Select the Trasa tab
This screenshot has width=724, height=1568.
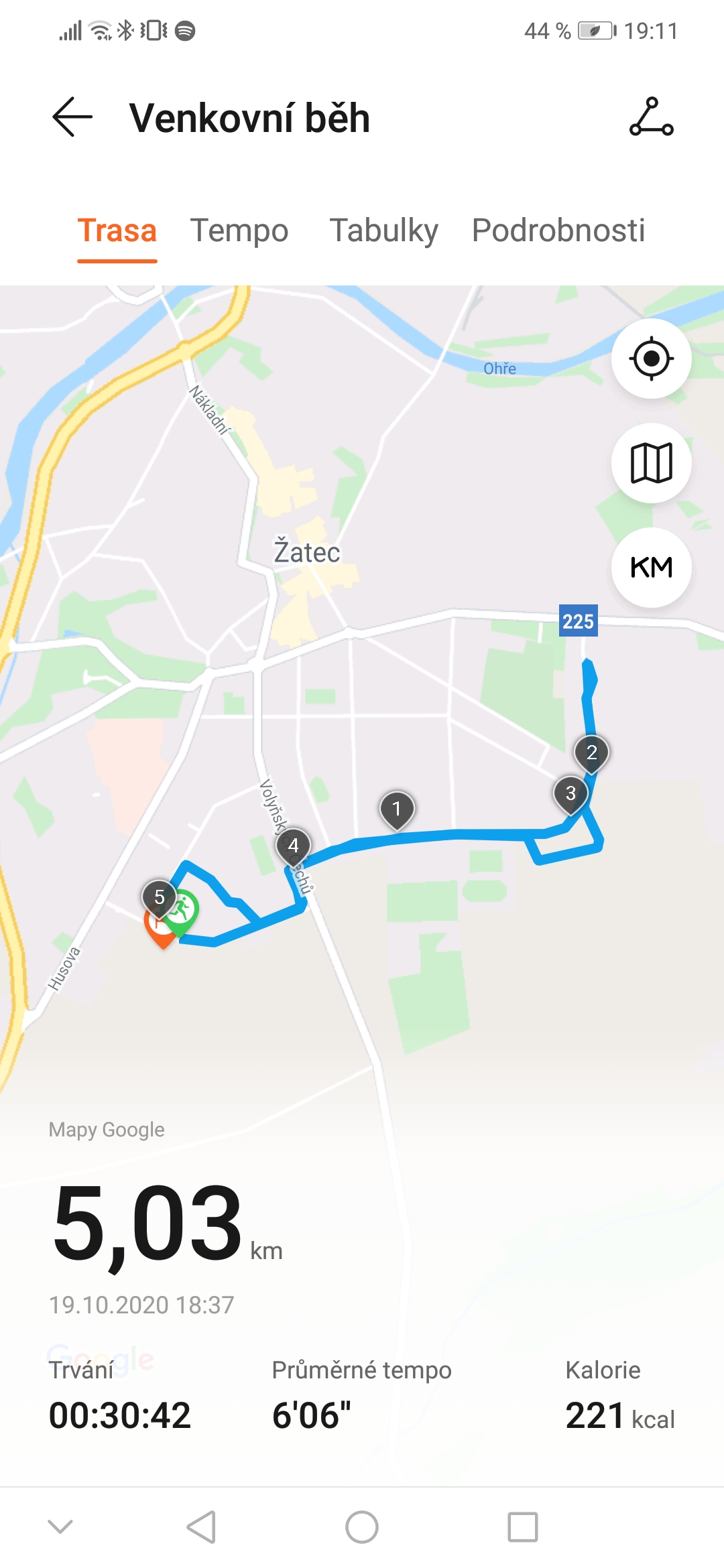pos(117,231)
